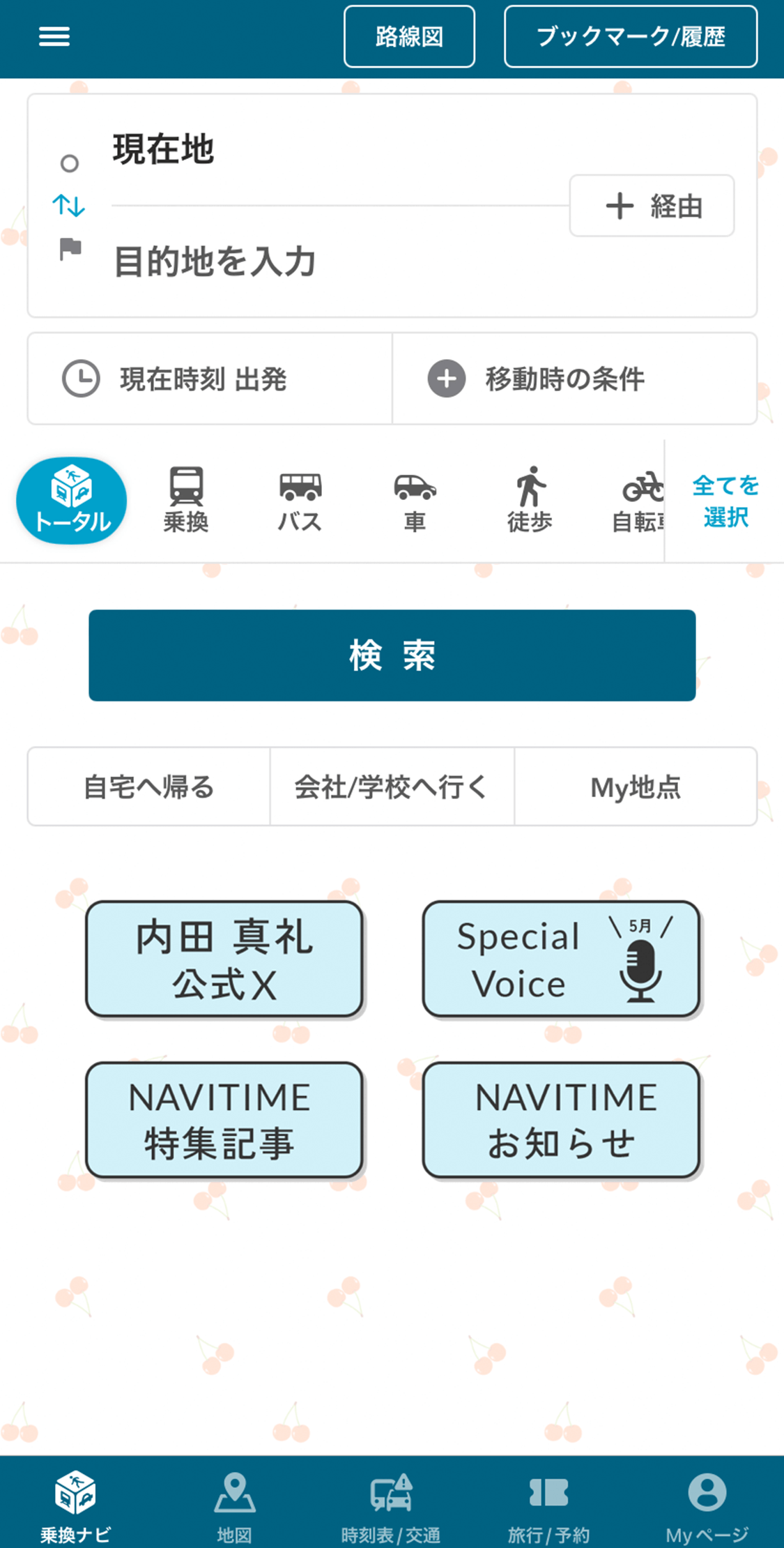The height and width of the screenshot is (1548, 784).
Task: Switch to the 地図 map tab
Action: point(234,1505)
